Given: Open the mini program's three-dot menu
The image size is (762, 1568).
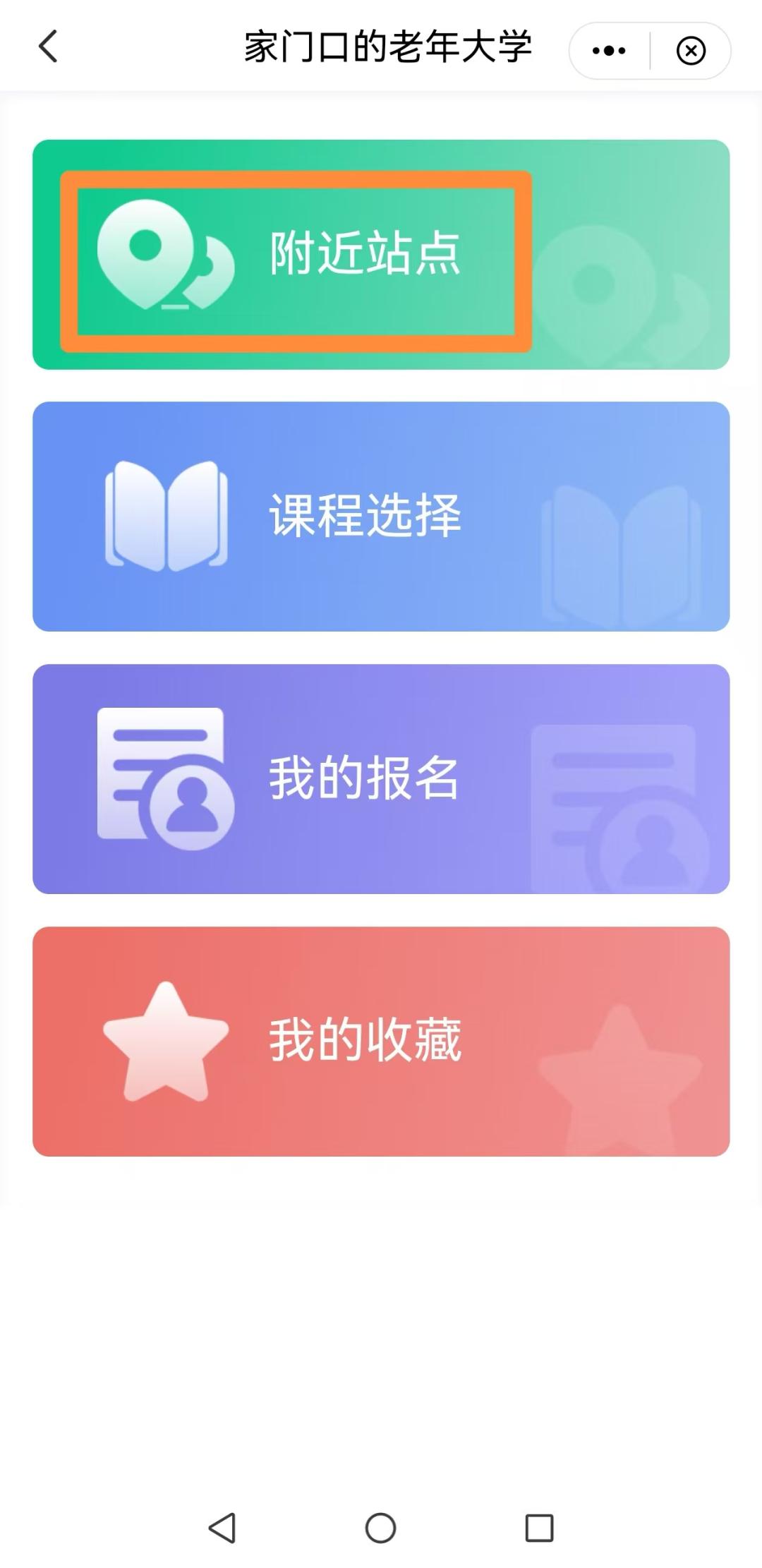Looking at the screenshot, I should click(x=609, y=51).
